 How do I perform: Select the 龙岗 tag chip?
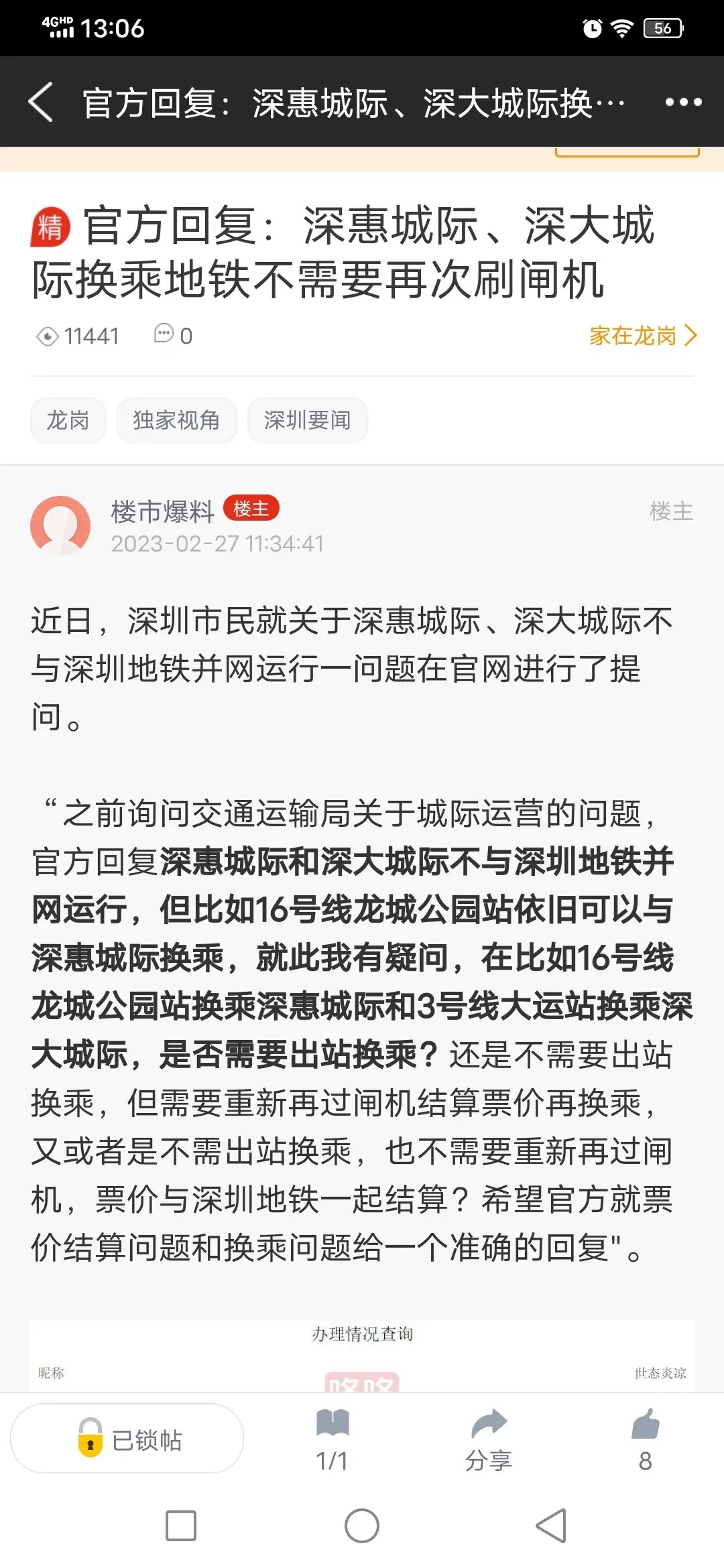[68, 420]
